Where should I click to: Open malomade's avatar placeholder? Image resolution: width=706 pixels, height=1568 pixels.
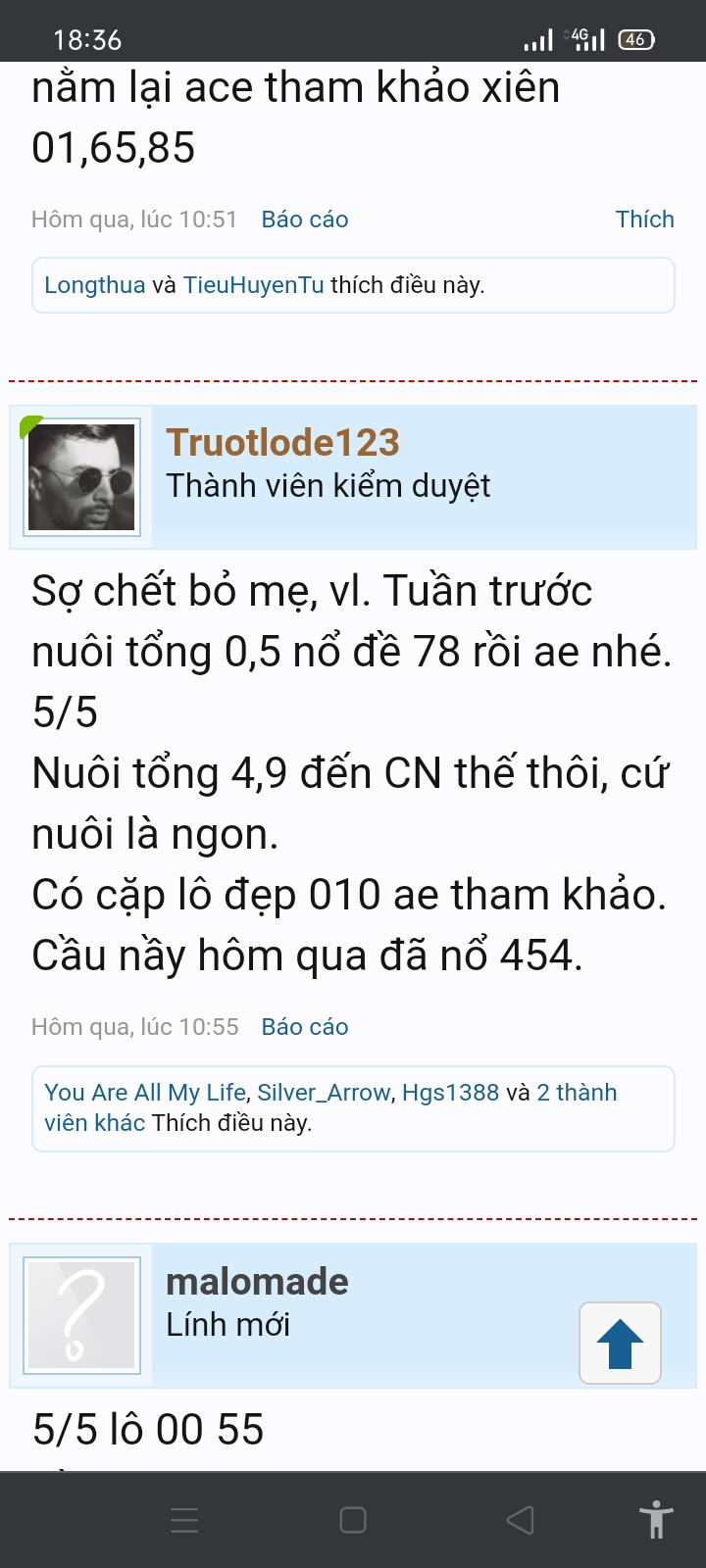click(x=81, y=1315)
